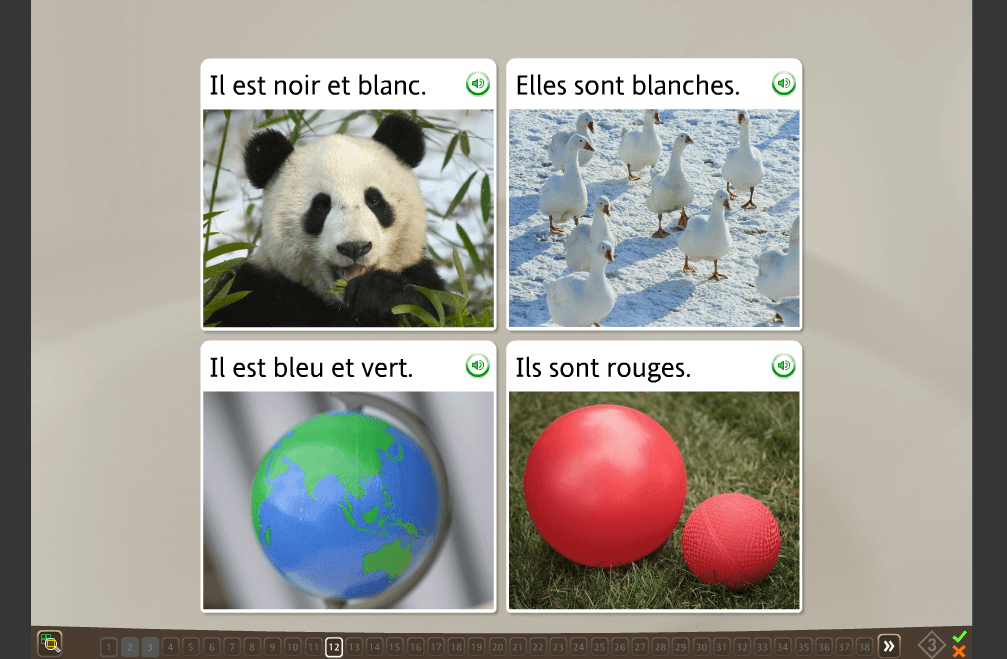
Task: Play audio for "Elles sont blanches."
Action: pyautogui.click(x=784, y=84)
